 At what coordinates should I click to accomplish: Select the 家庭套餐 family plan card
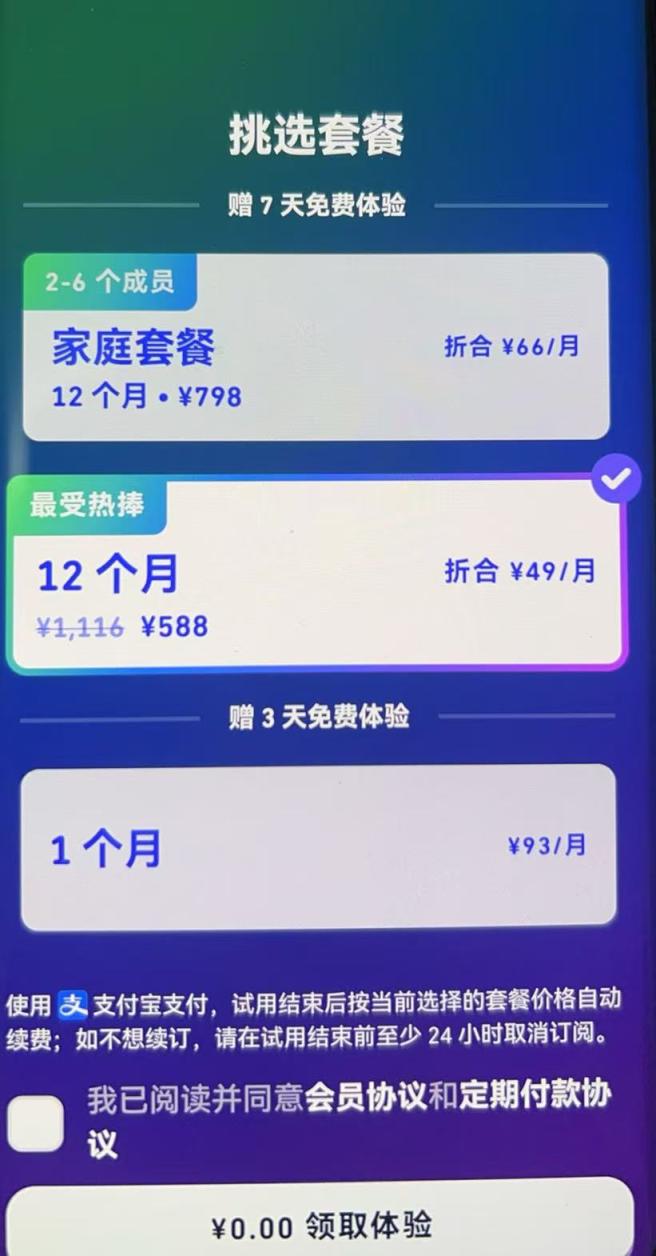click(x=316, y=347)
